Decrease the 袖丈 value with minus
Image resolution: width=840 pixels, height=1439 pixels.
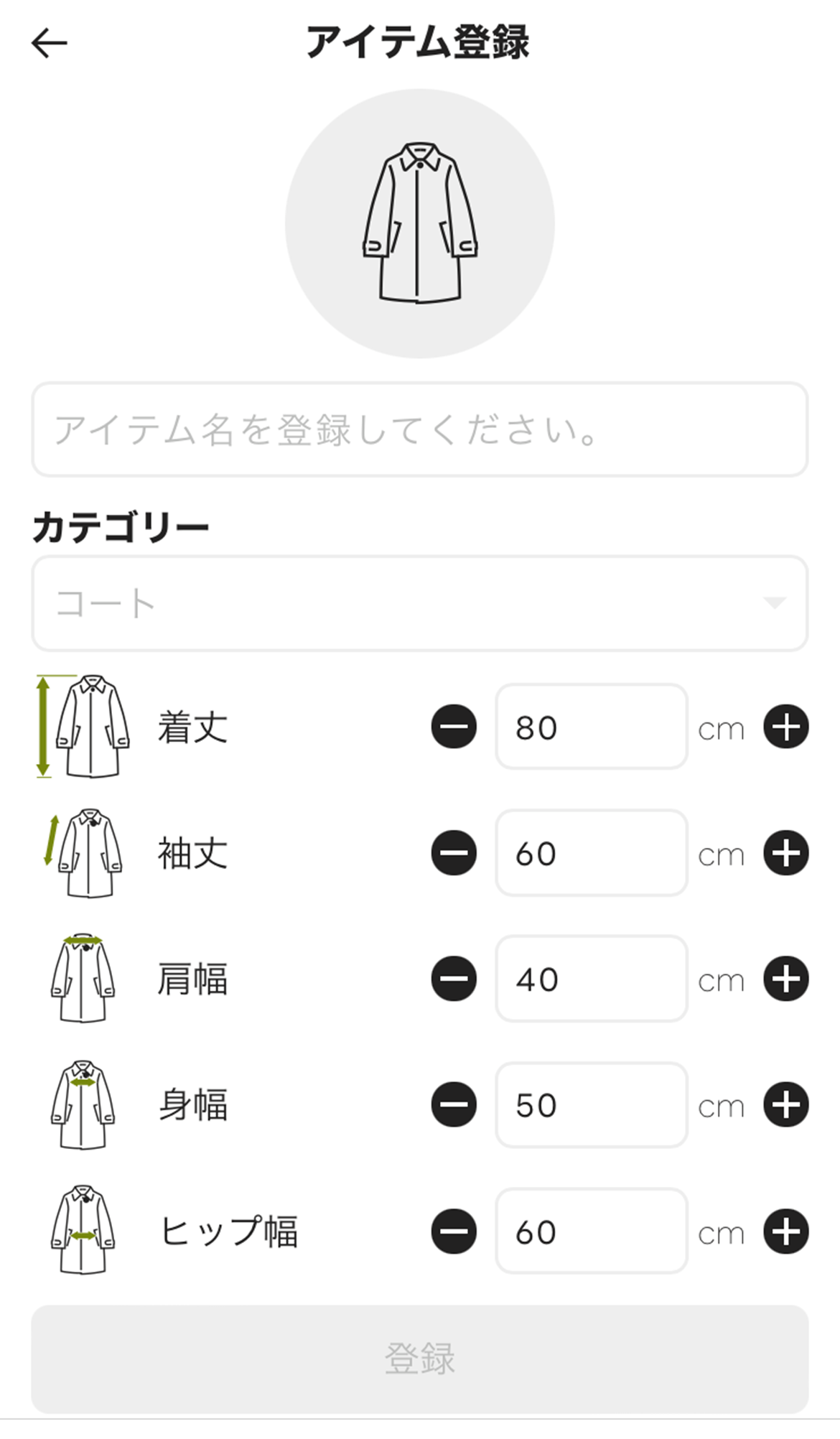click(x=454, y=853)
